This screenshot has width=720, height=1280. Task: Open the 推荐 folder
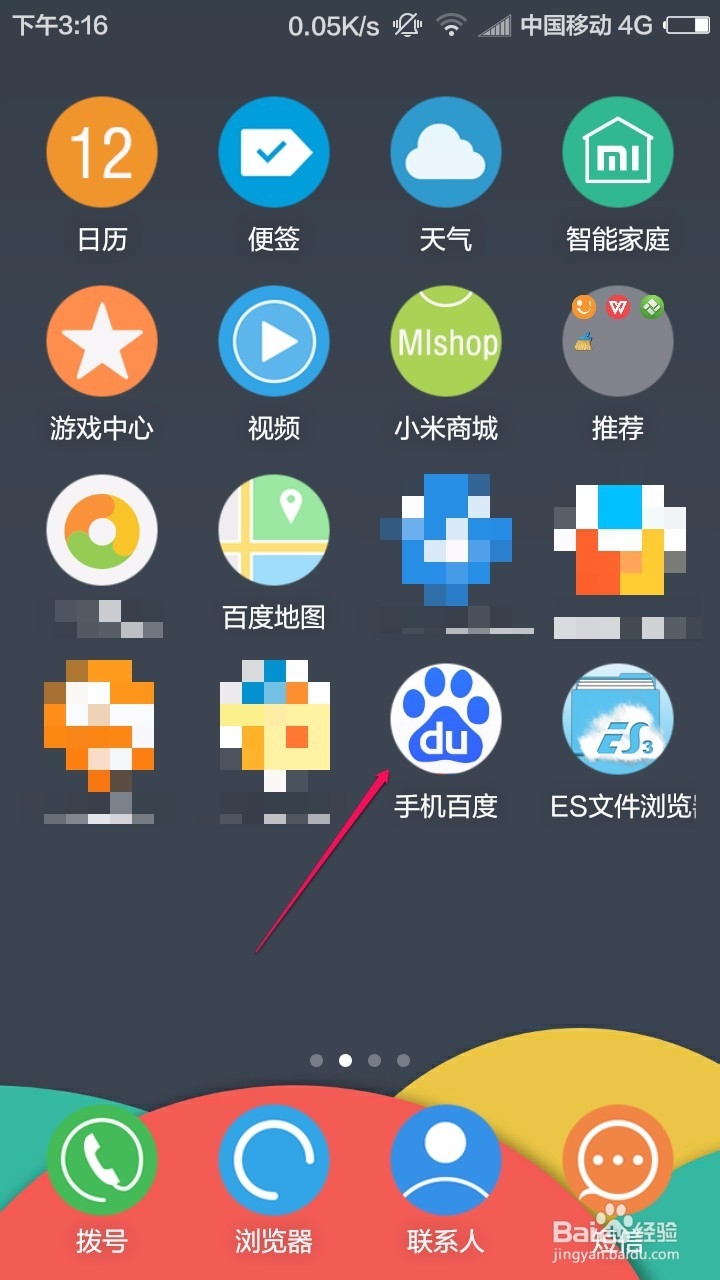click(x=617, y=340)
